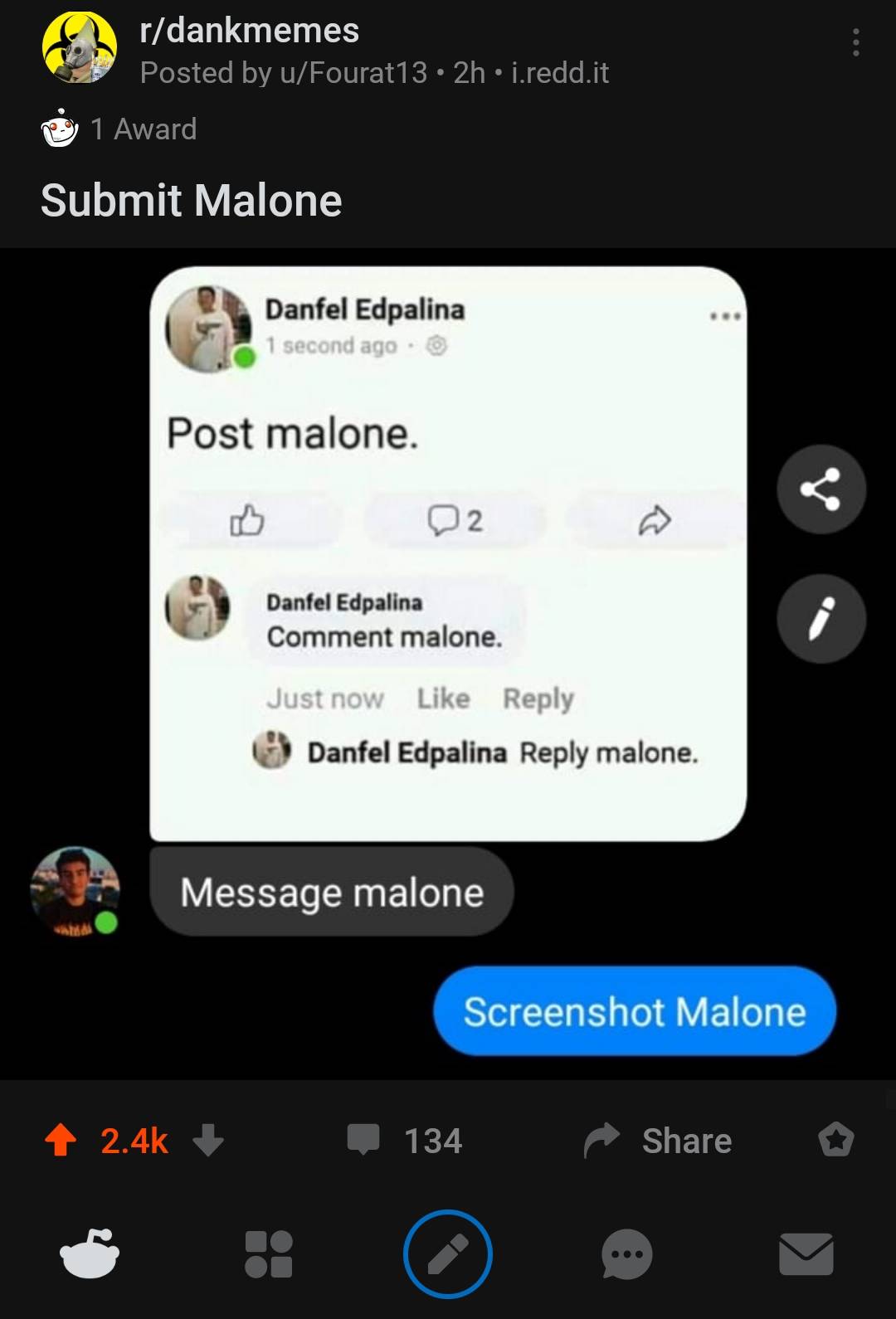
Task: Open chat via the chat bubble icon
Action: coord(626,1253)
